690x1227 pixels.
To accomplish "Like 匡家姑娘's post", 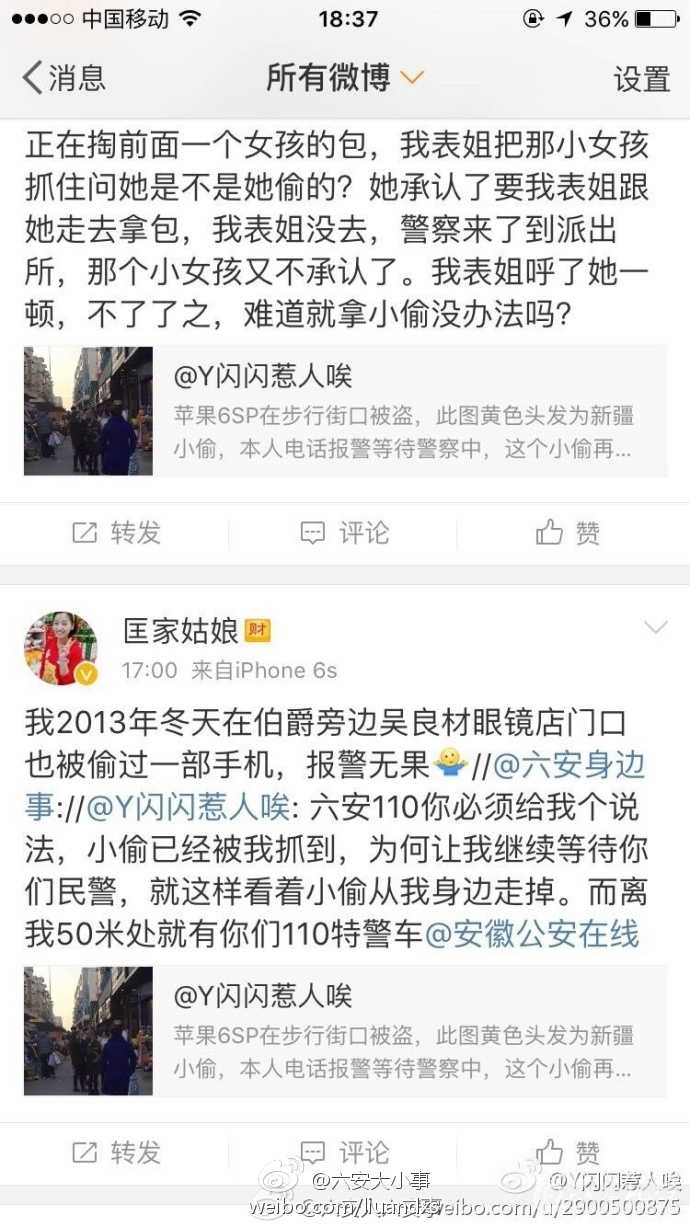I will click(x=568, y=1152).
